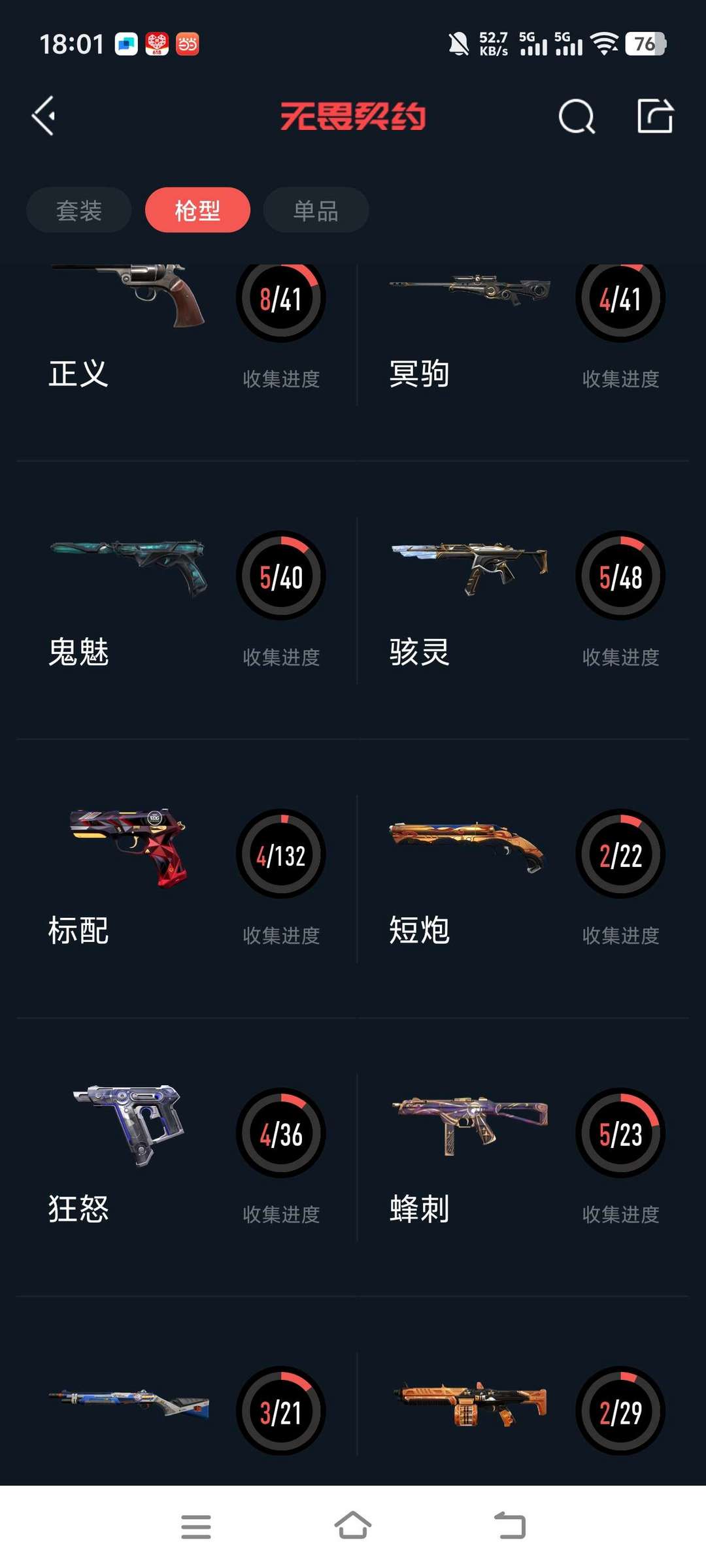Switch to the 单品 tab
706x1568 pixels.
point(316,210)
